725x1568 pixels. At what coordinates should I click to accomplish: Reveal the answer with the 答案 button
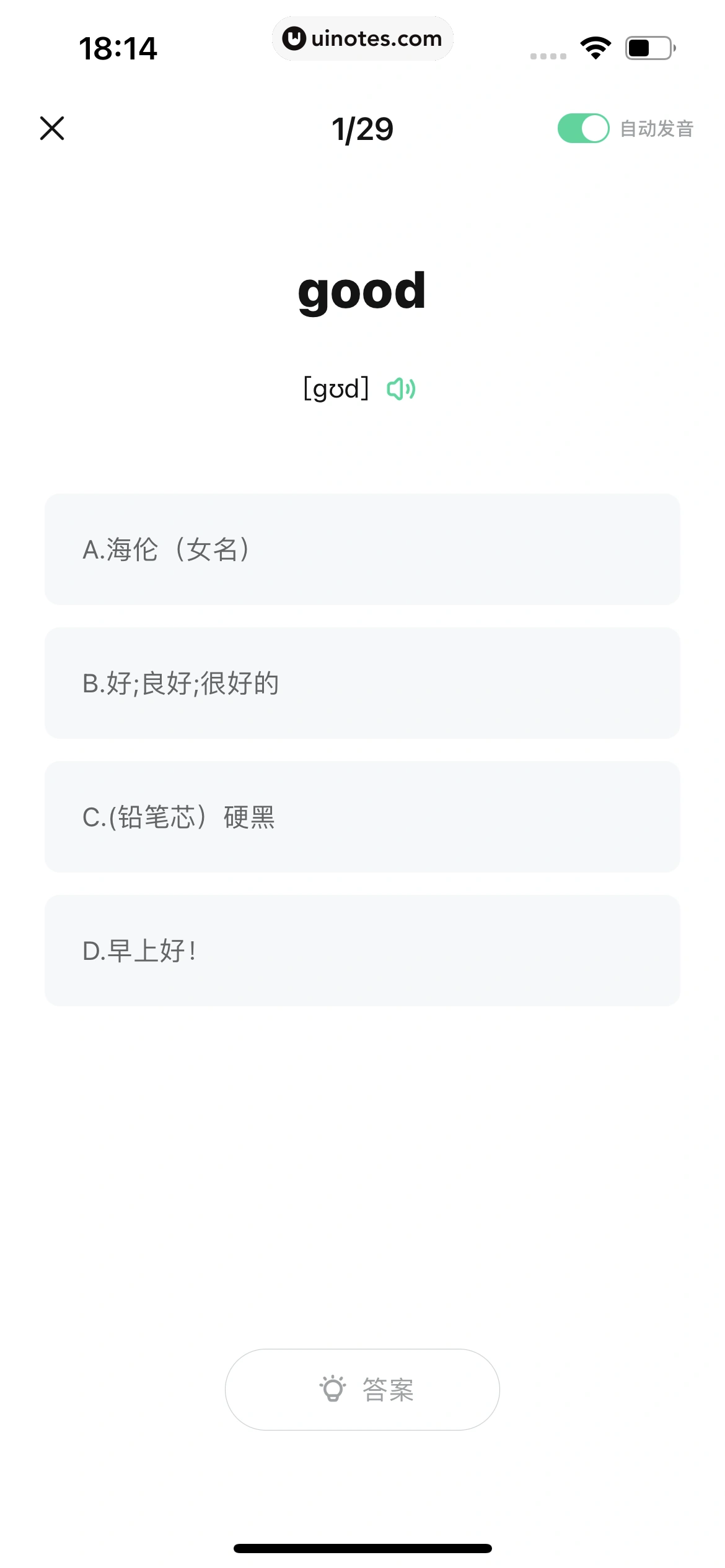[362, 1390]
